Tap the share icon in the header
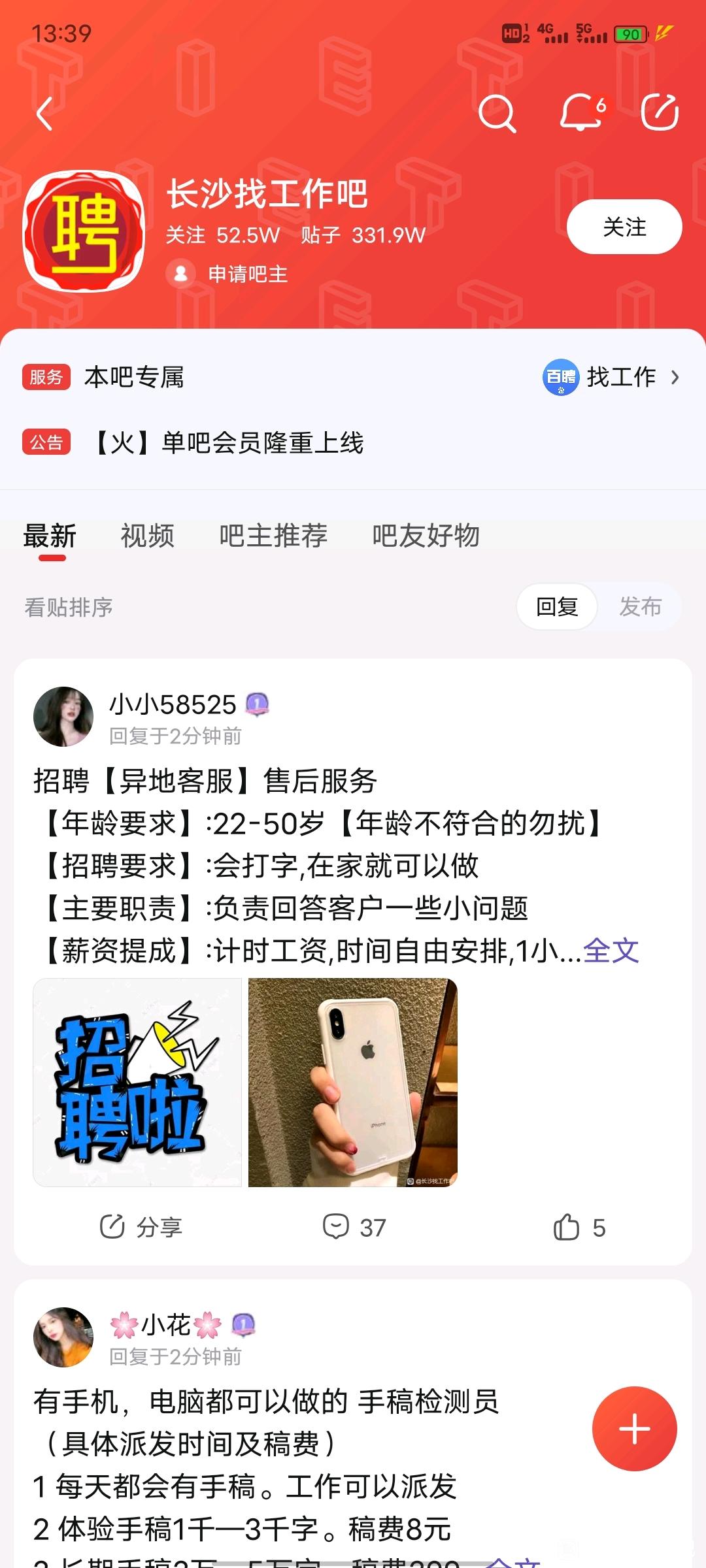Image resolution: width=706 pixels, height=1568 pixels. [660, 112]
